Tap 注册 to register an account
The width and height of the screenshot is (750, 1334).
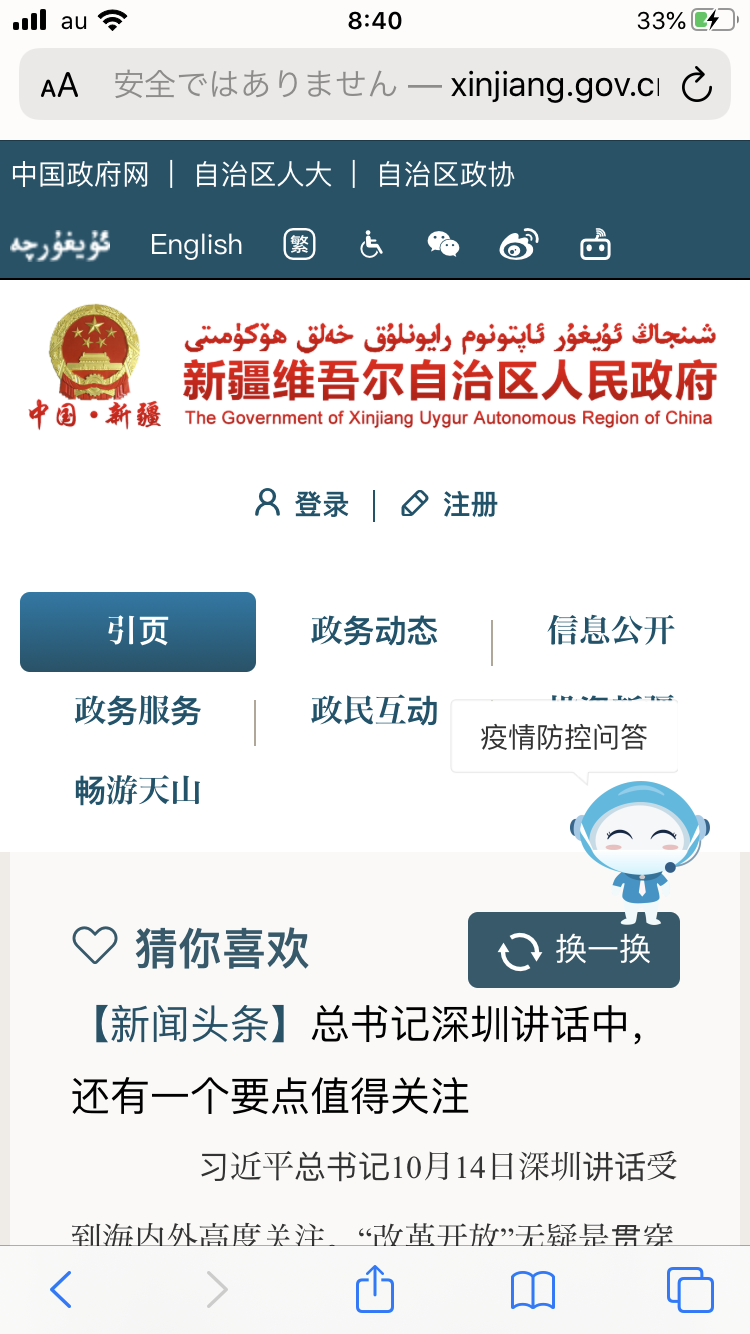coord(450,504)
